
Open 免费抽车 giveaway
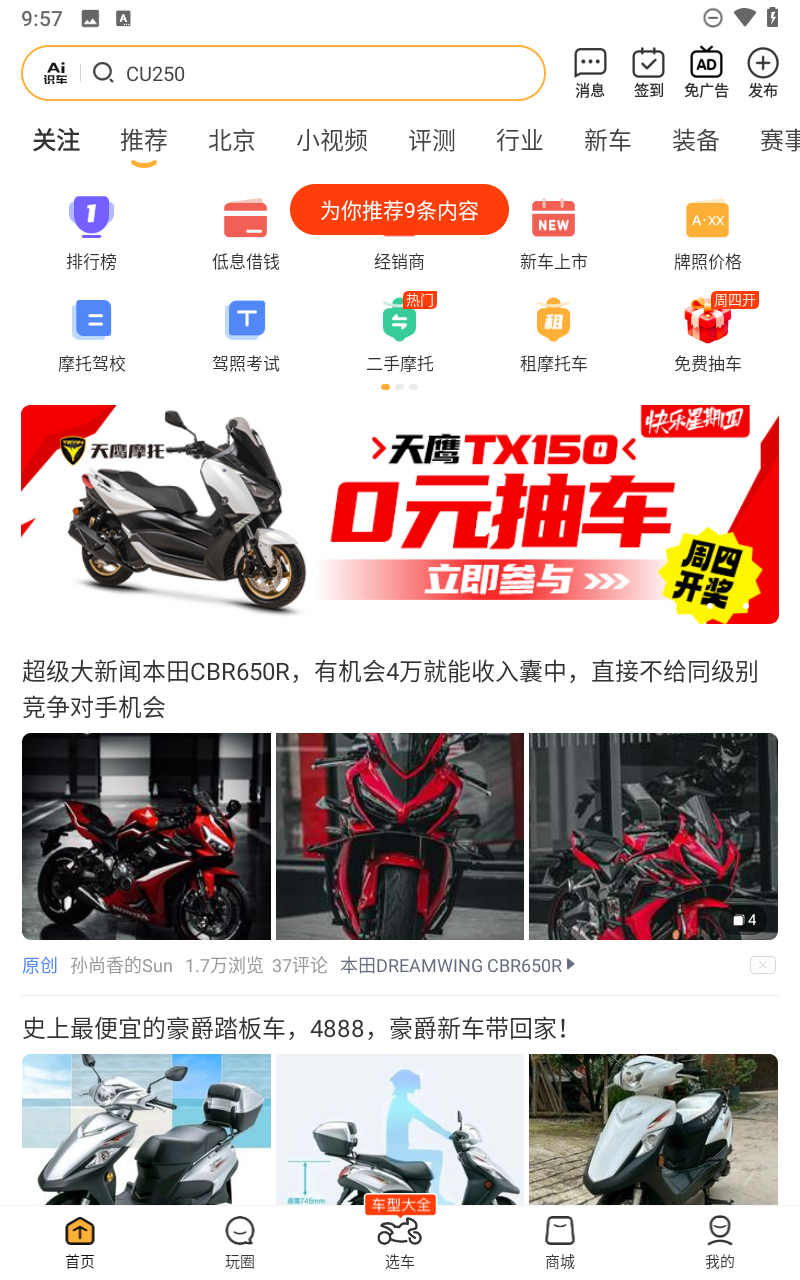pyautogui.click(x=708, y=335)
